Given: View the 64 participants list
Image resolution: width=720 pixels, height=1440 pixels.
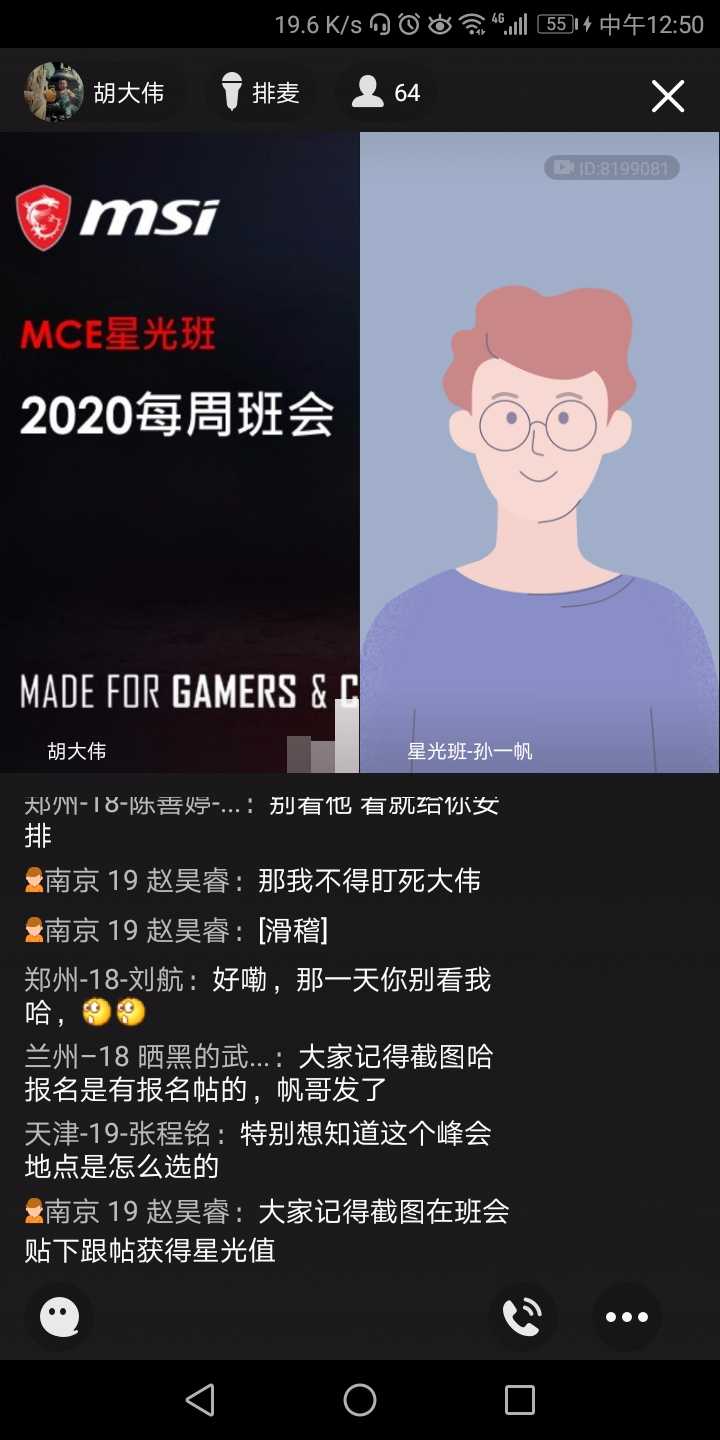Looking at the screenshot, I should [386, 93].
